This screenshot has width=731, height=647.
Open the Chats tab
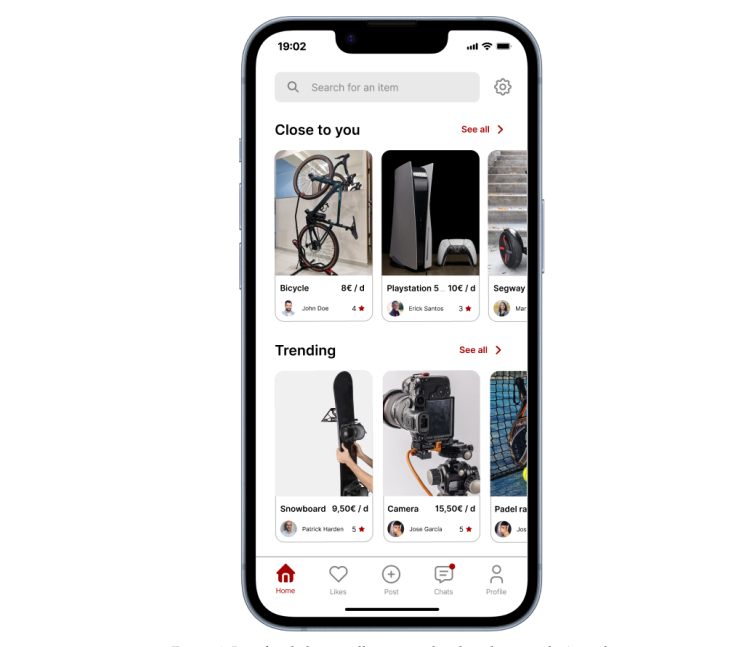click(443, 578)
